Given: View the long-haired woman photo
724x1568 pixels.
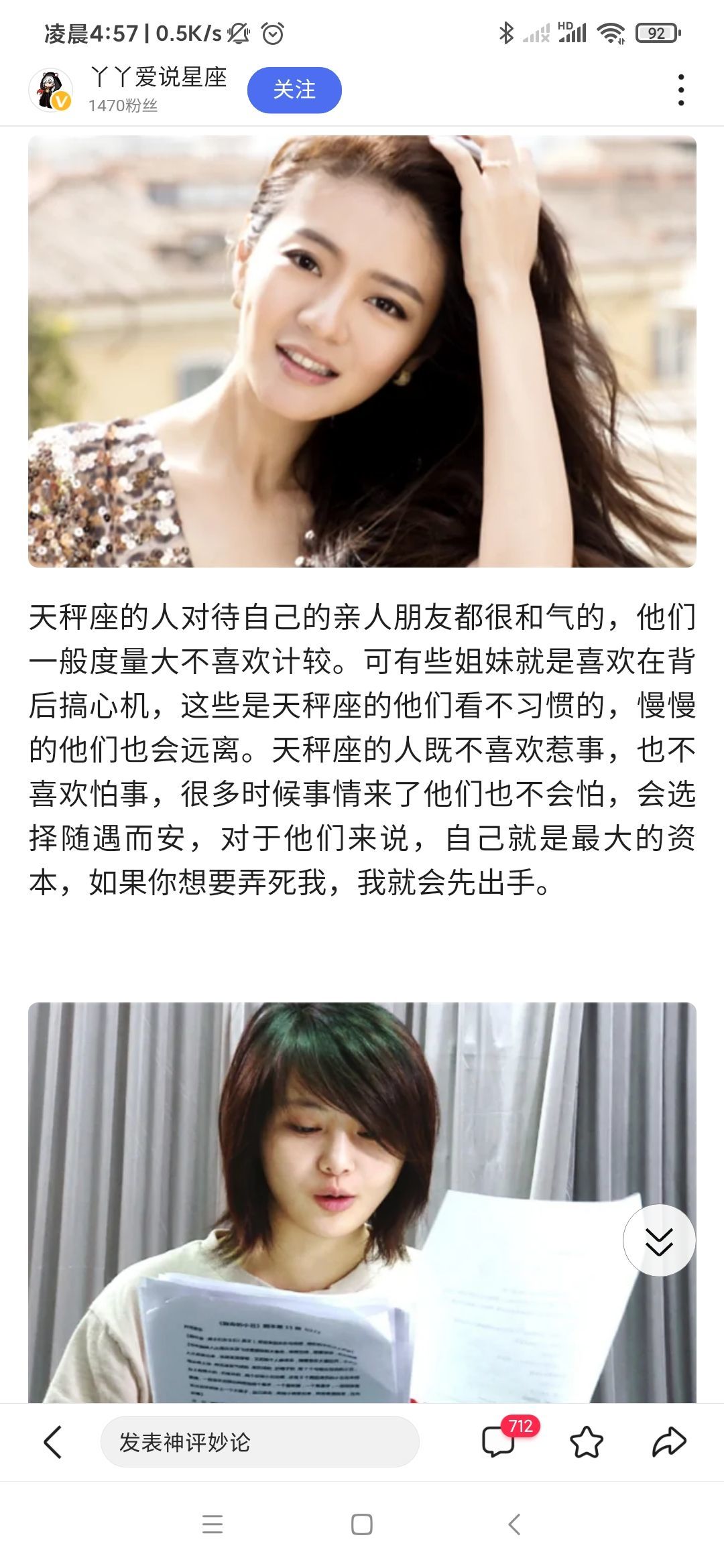Looking at the screenshot, I should click(362, 352).
